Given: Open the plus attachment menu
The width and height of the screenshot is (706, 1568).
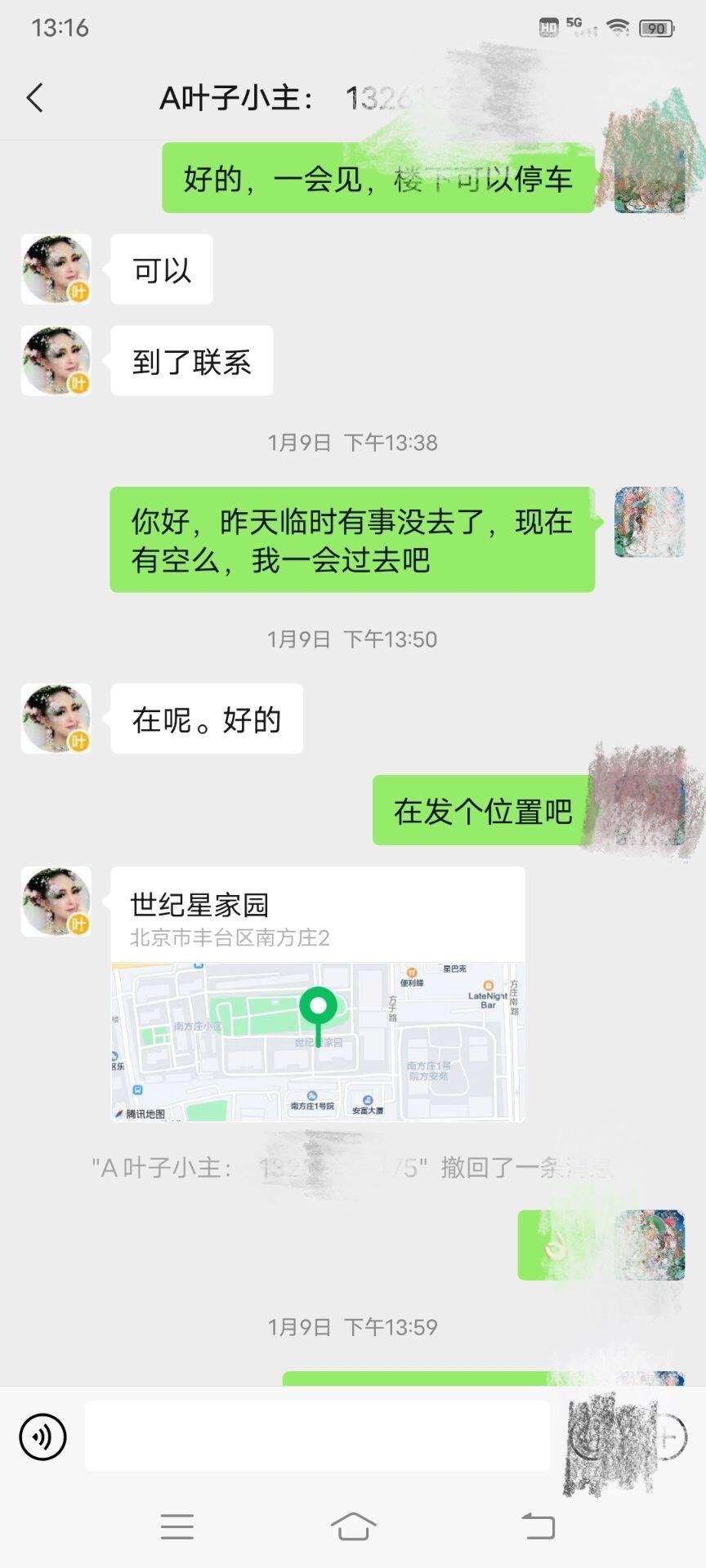Looking at the screenshot, I should click(x=668, y=1437).
